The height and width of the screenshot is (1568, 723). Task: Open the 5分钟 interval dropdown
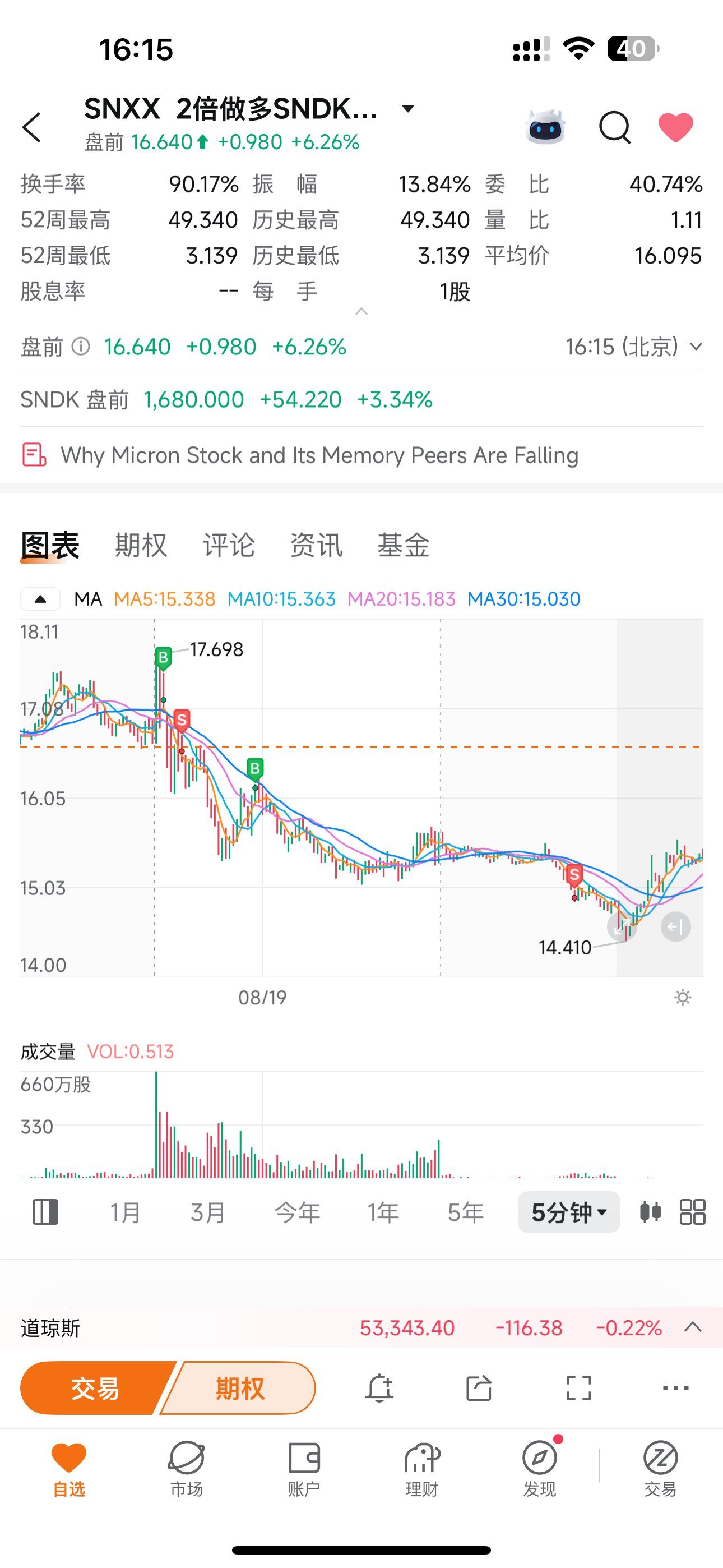569,1212
